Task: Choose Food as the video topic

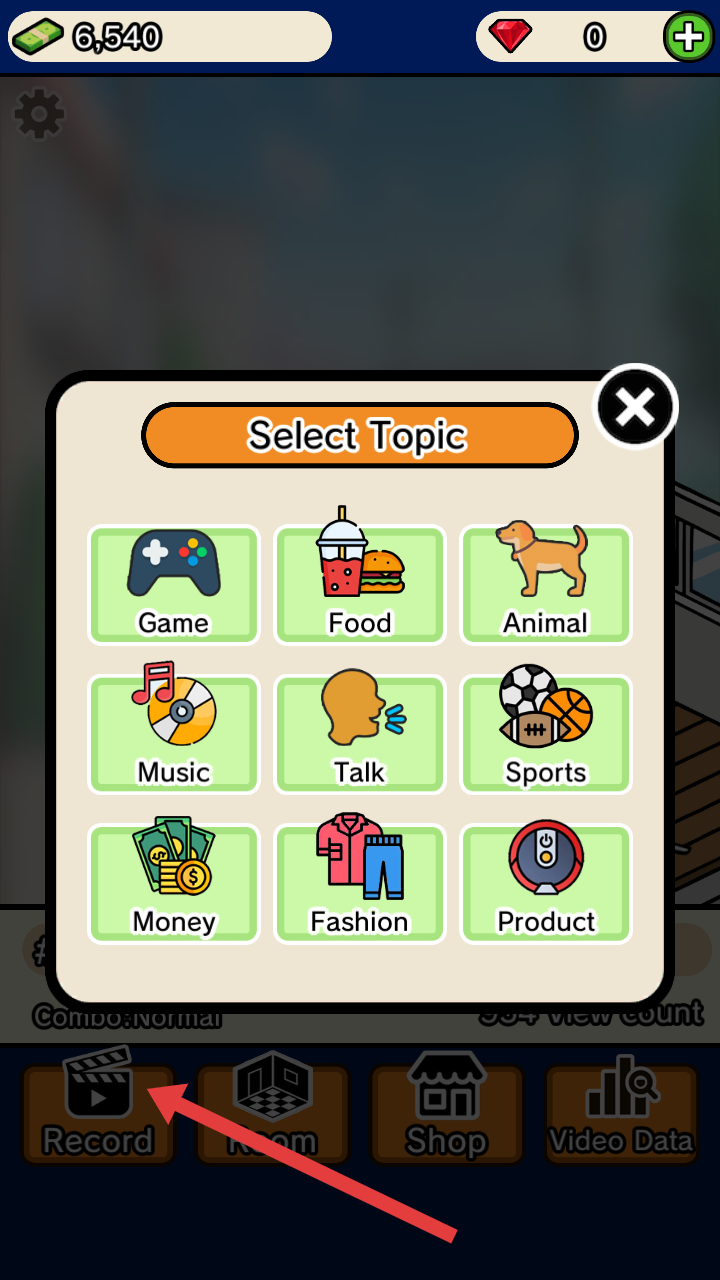Action: [360, 585]
